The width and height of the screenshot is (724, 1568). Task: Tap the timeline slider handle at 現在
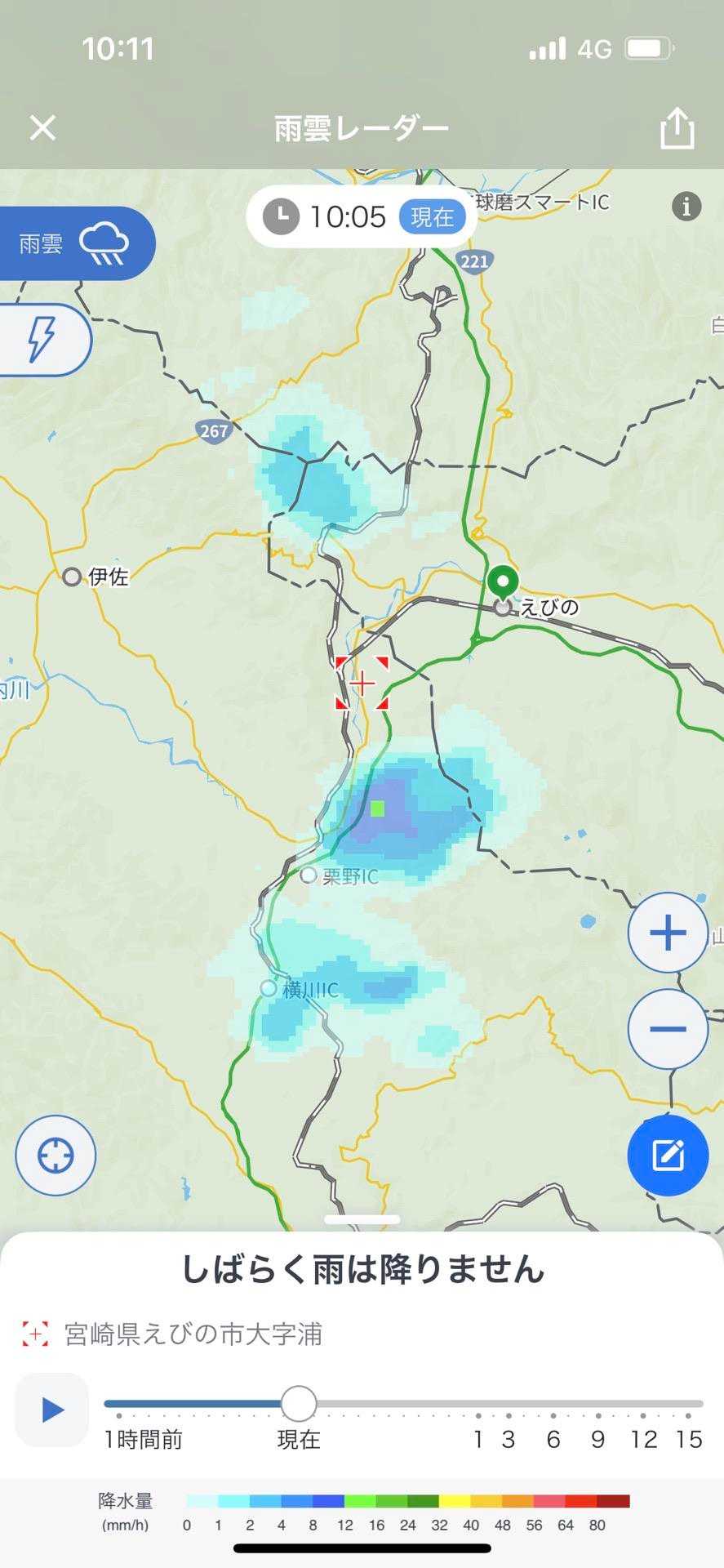click(299, 1404)
